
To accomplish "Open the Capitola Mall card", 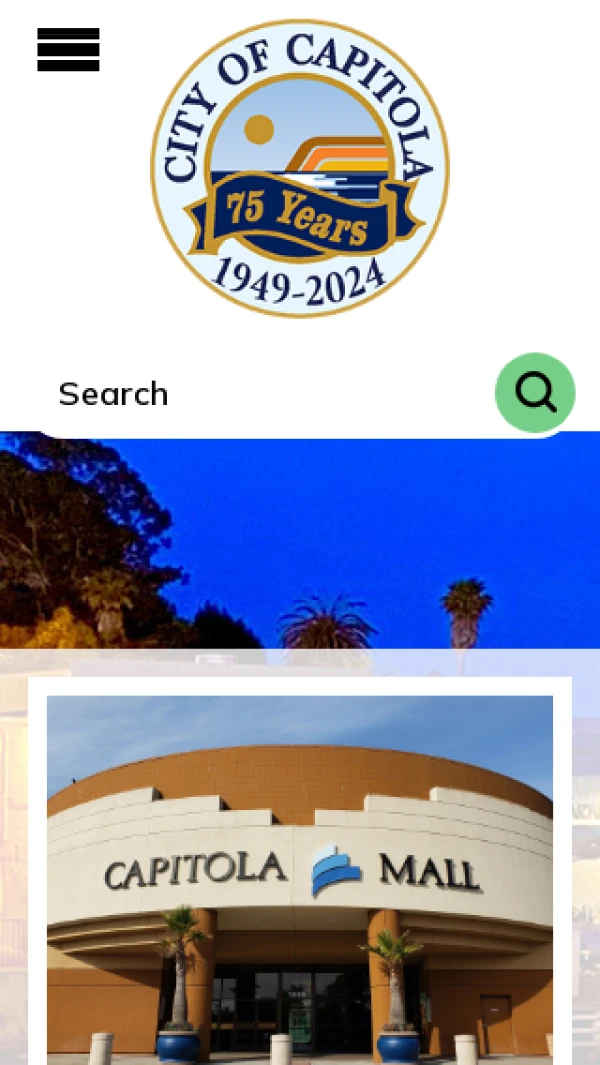I will [300, 870].
